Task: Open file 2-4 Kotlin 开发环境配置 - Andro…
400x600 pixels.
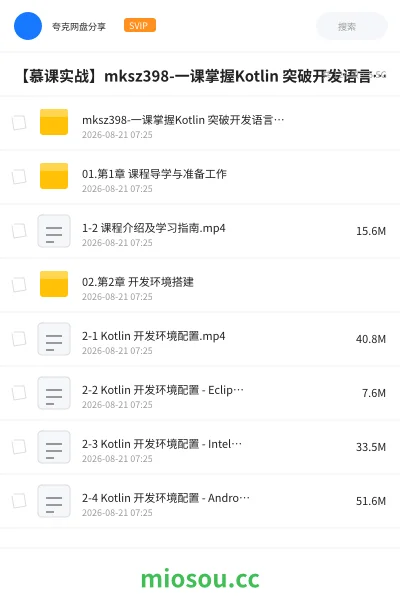Action: coord(200,501)
